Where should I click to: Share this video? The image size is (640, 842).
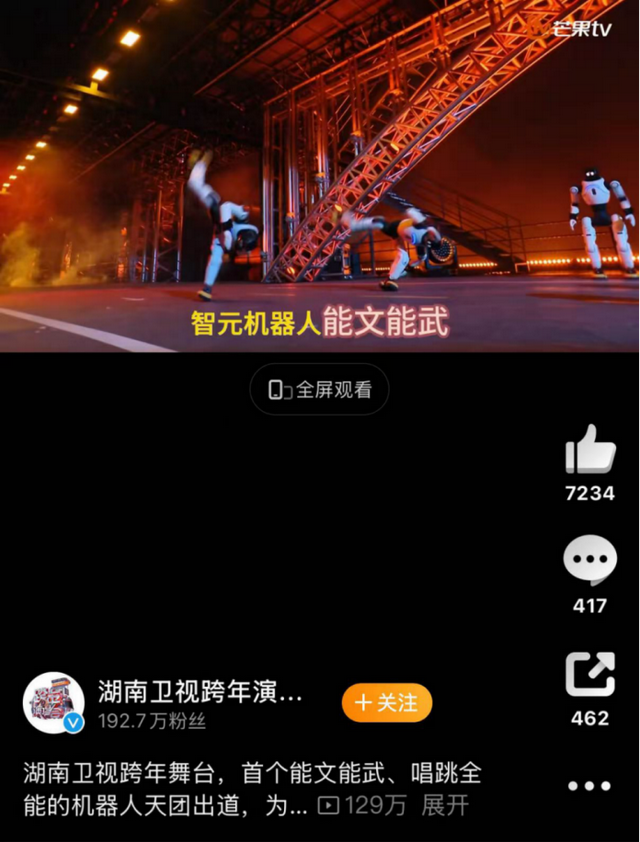click(x=590, y=675)
